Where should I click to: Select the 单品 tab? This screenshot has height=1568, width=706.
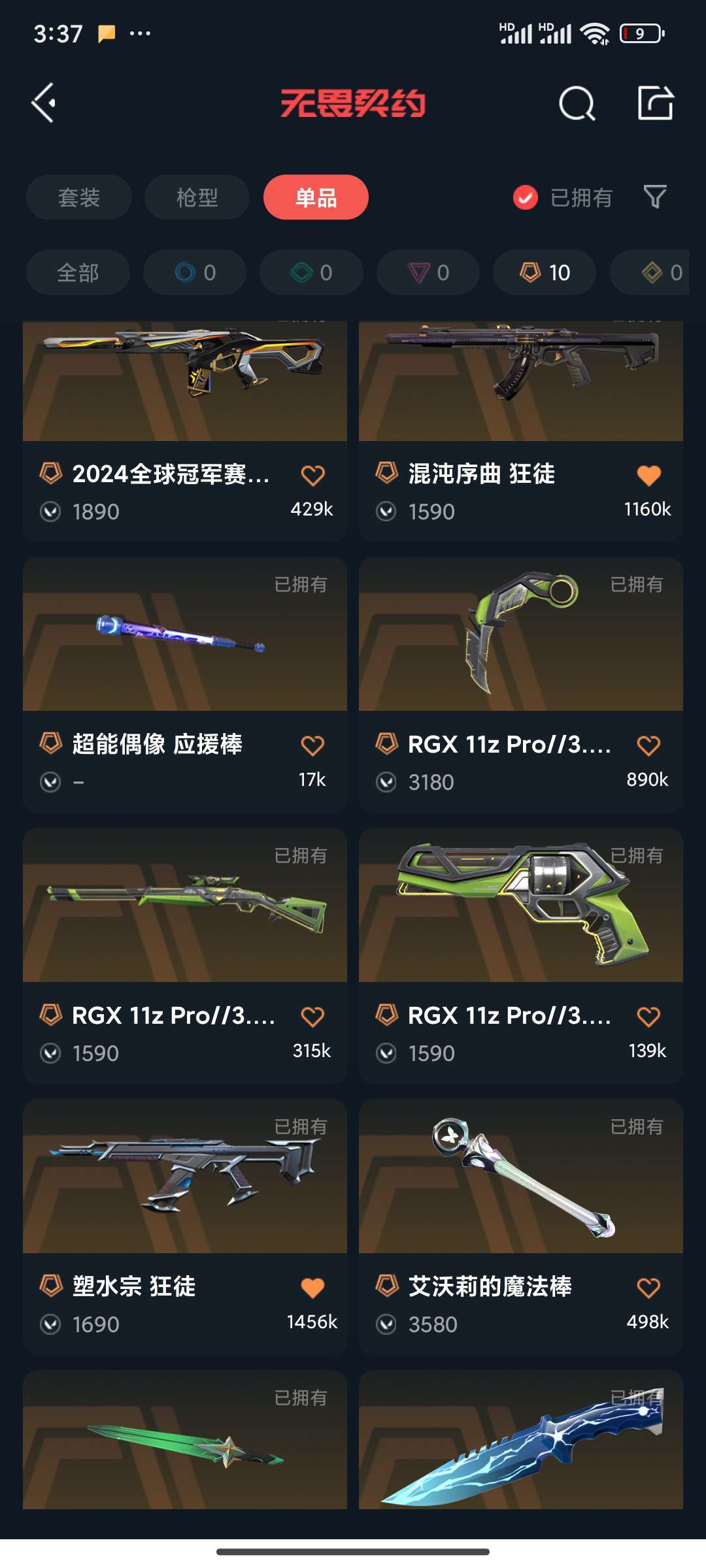tap(316, 197)
